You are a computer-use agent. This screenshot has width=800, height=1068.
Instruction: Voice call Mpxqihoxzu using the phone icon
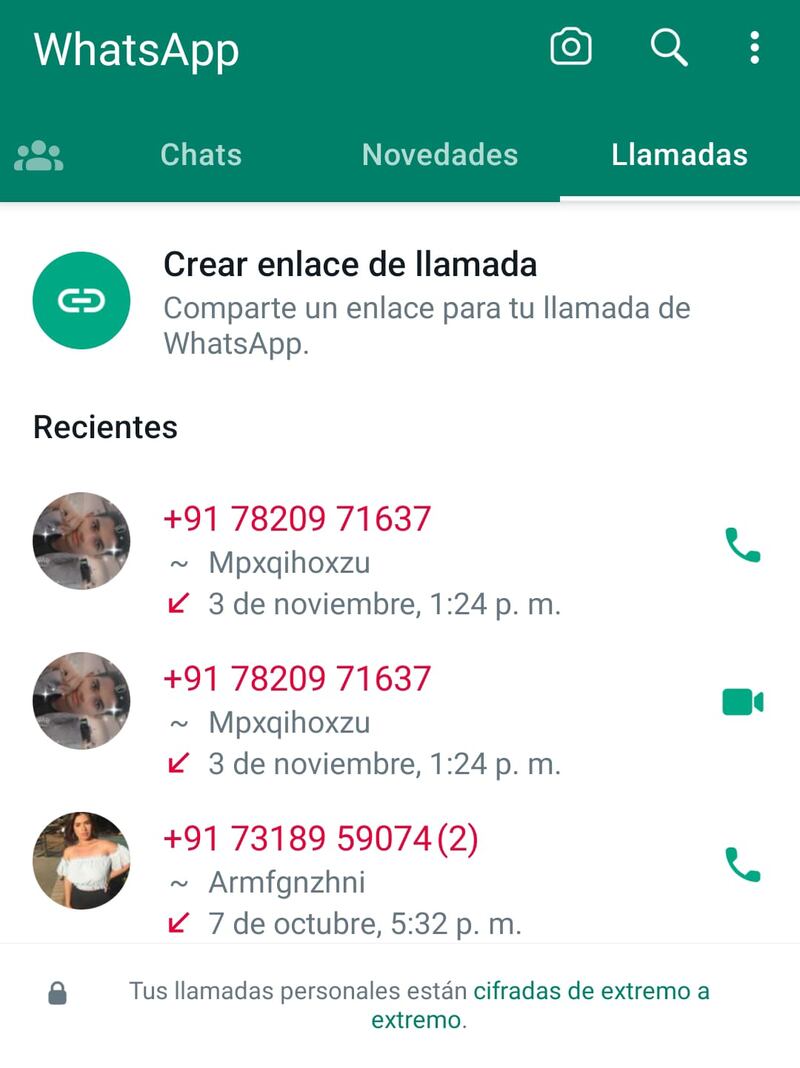pos(742,545)
